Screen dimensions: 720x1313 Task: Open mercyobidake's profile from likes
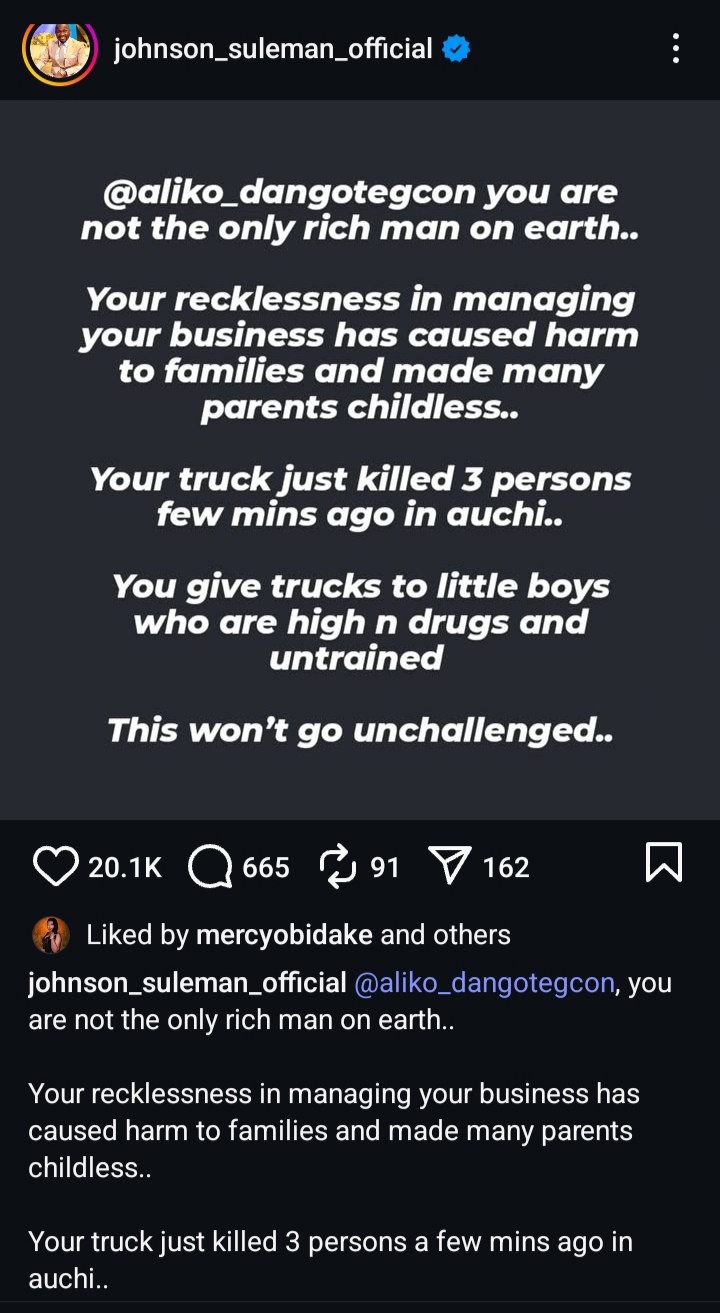click(284, 935)
